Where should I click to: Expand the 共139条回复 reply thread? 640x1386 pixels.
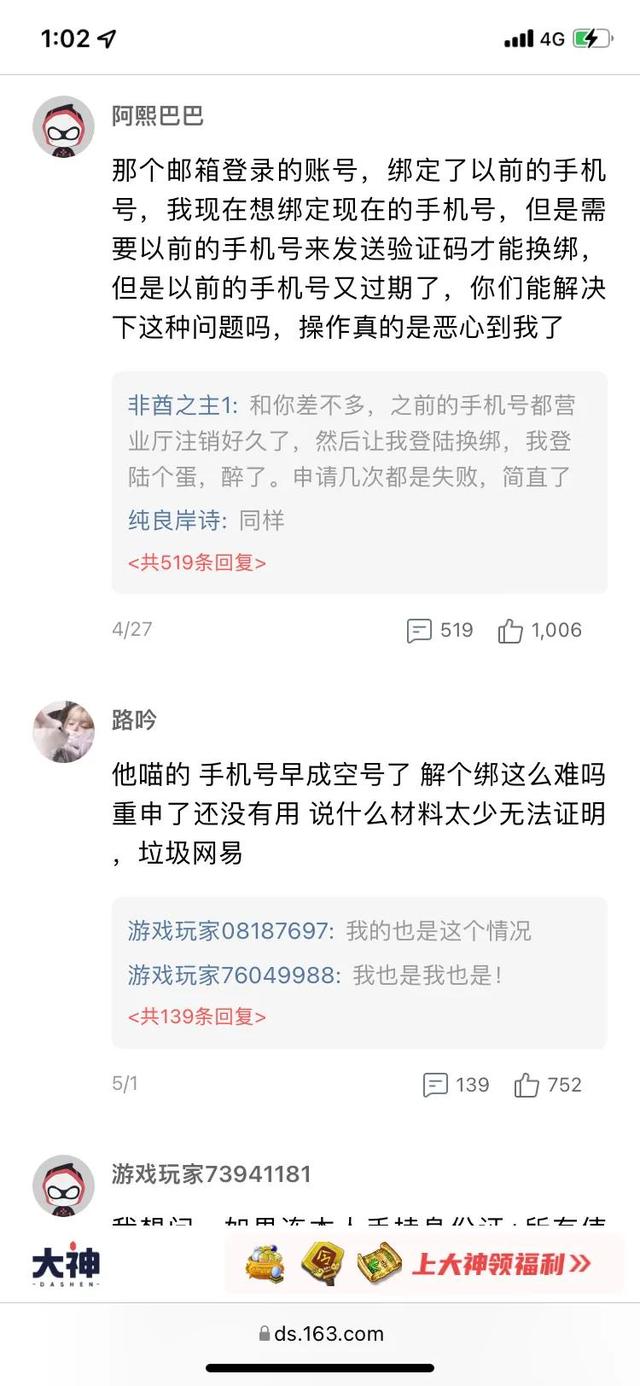pyautogui.click(x=197, y=1017)
